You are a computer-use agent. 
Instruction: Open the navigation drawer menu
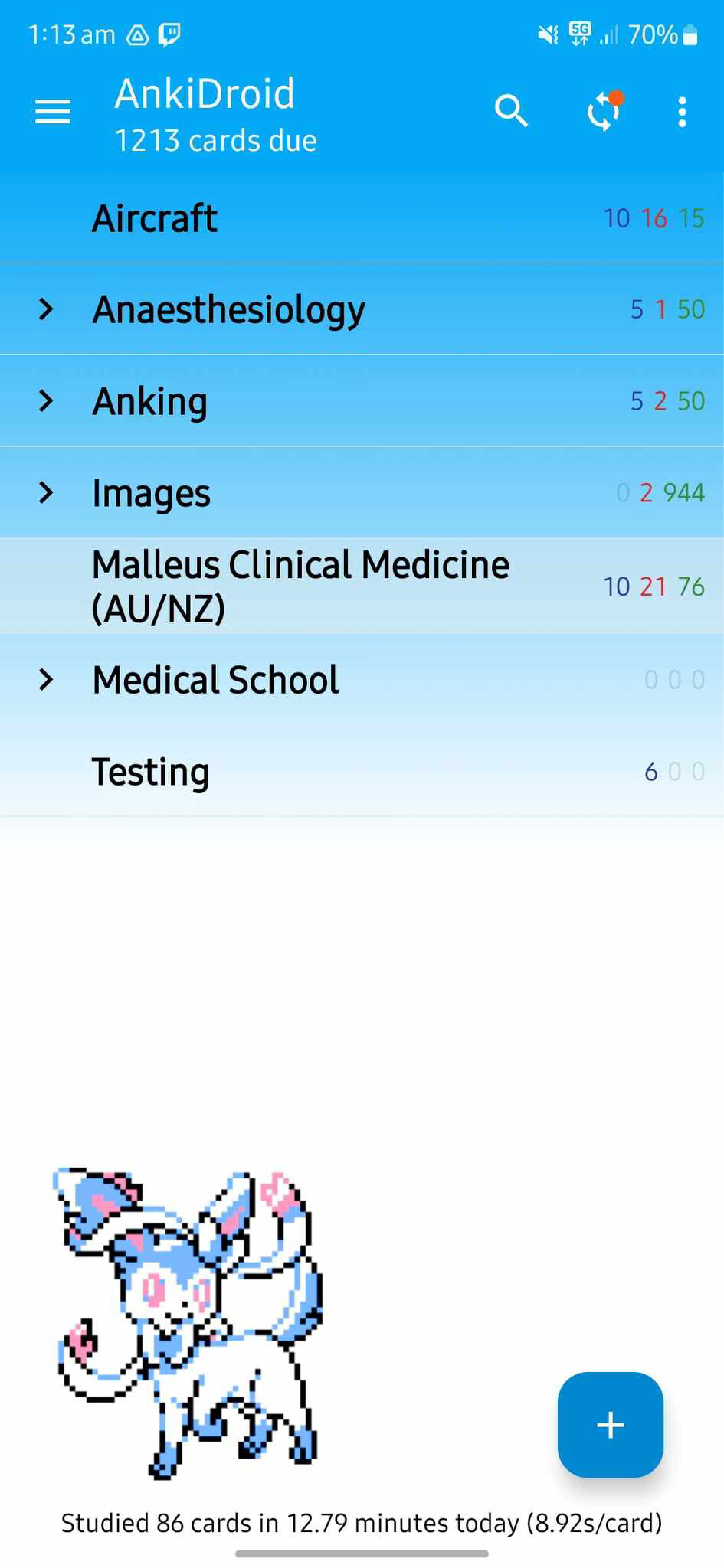53,112
